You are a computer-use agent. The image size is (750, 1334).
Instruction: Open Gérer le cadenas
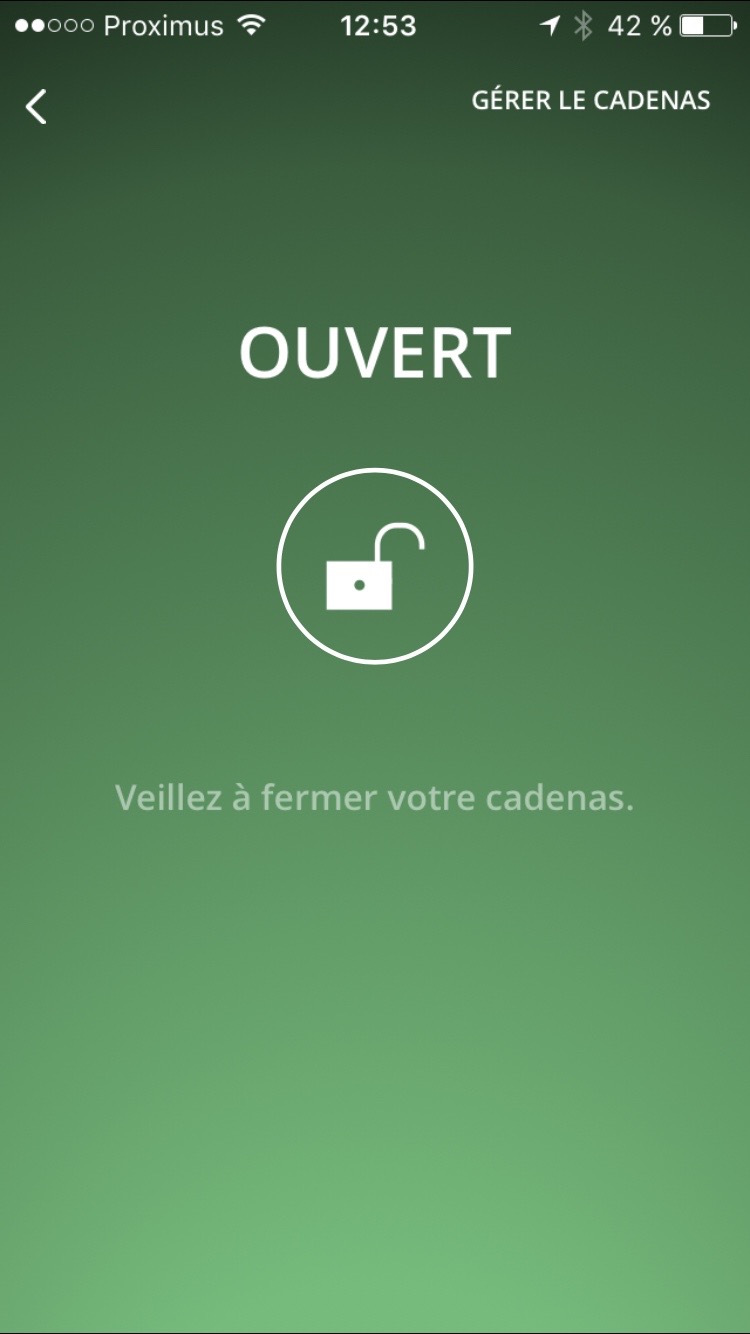pos(590,101)
